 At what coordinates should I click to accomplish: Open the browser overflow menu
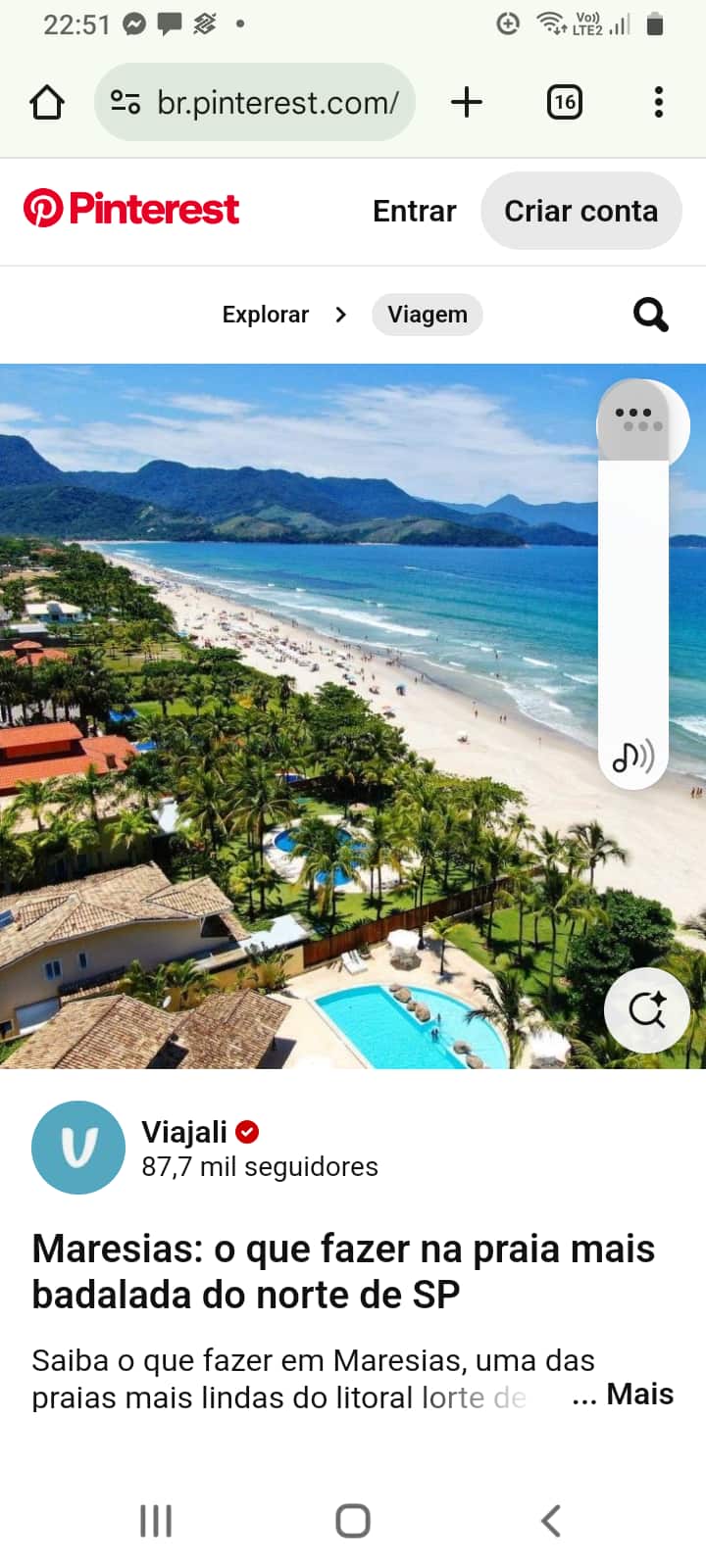(658, 102)
